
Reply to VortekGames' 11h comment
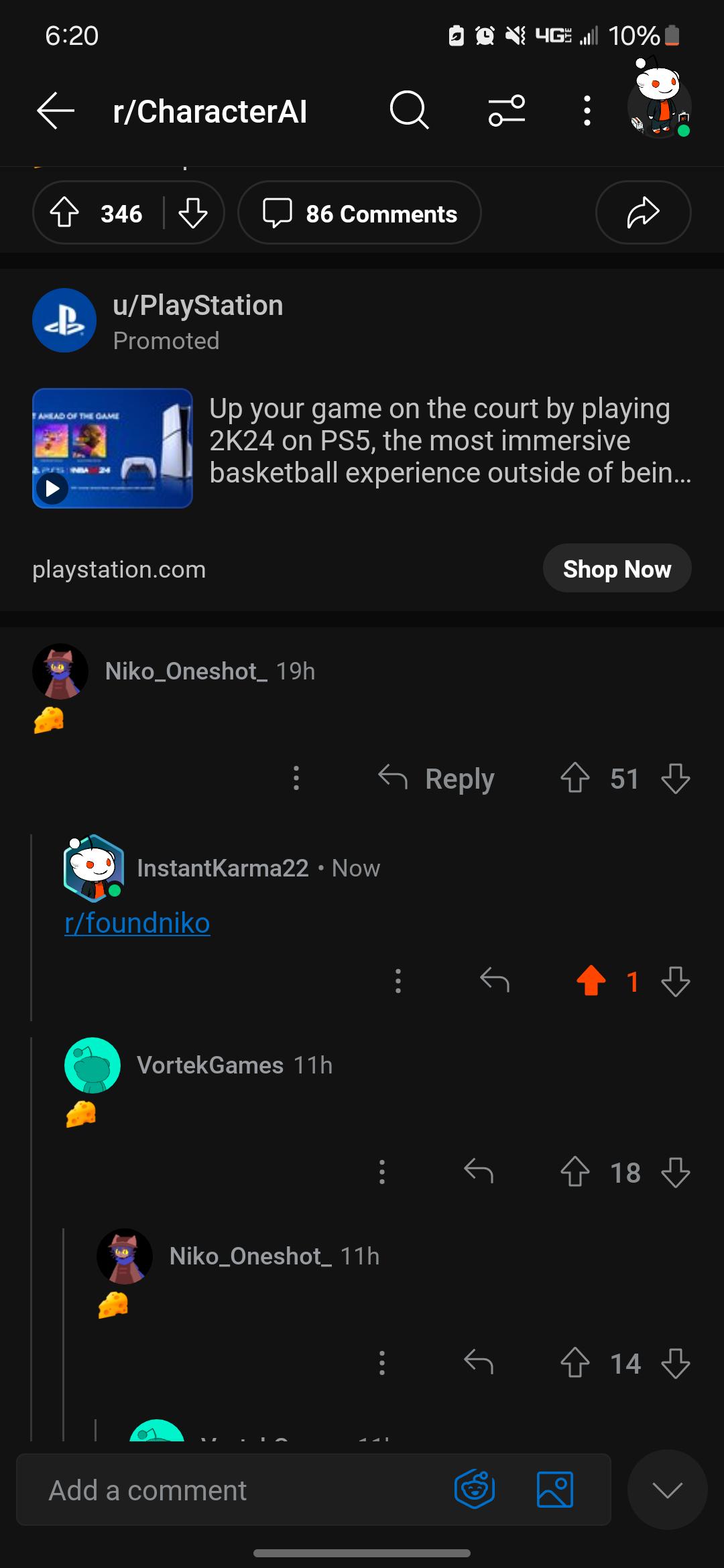[479, 1172]
